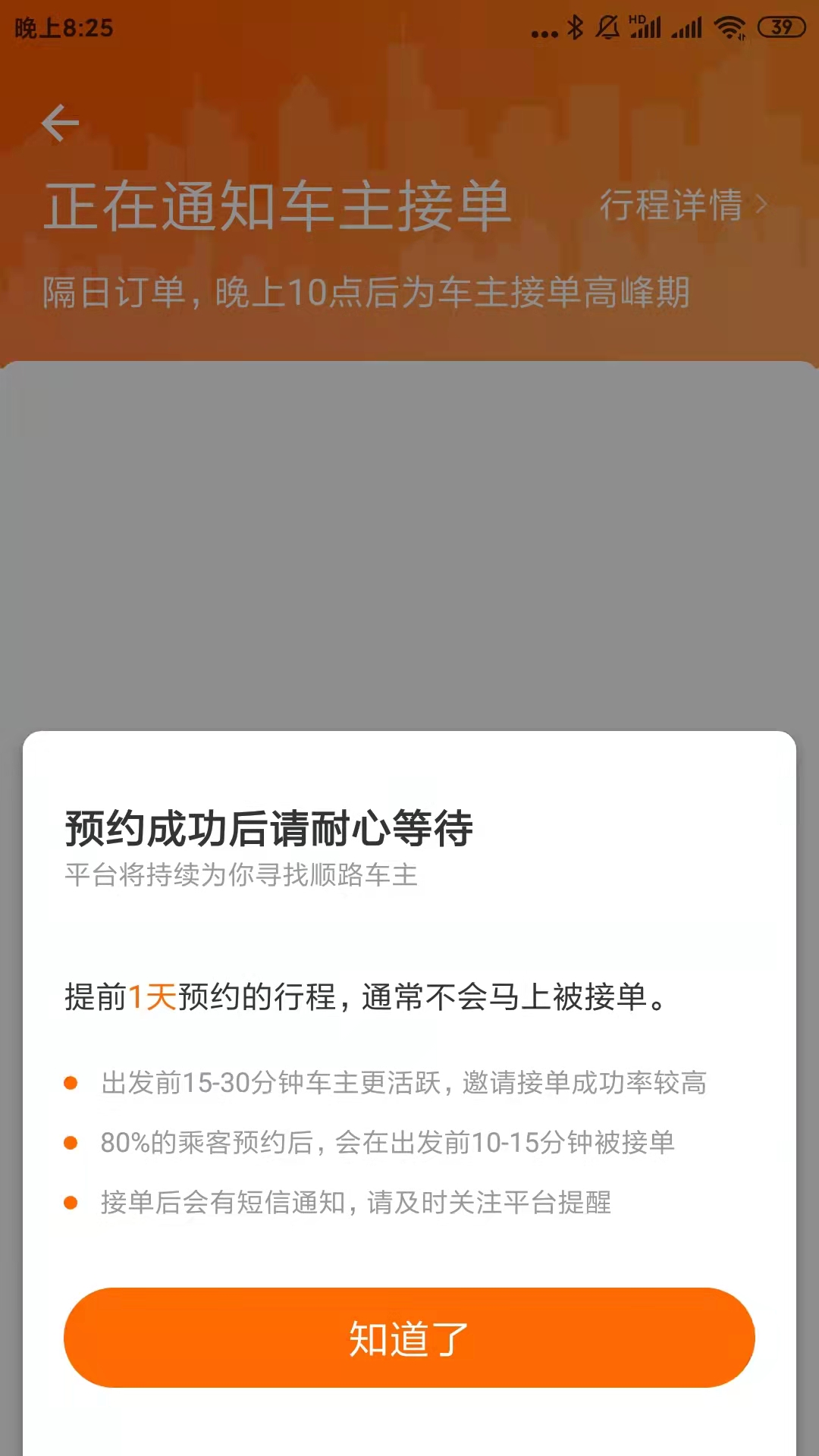Tap the back arrow to exit this screen

point(61,121)
